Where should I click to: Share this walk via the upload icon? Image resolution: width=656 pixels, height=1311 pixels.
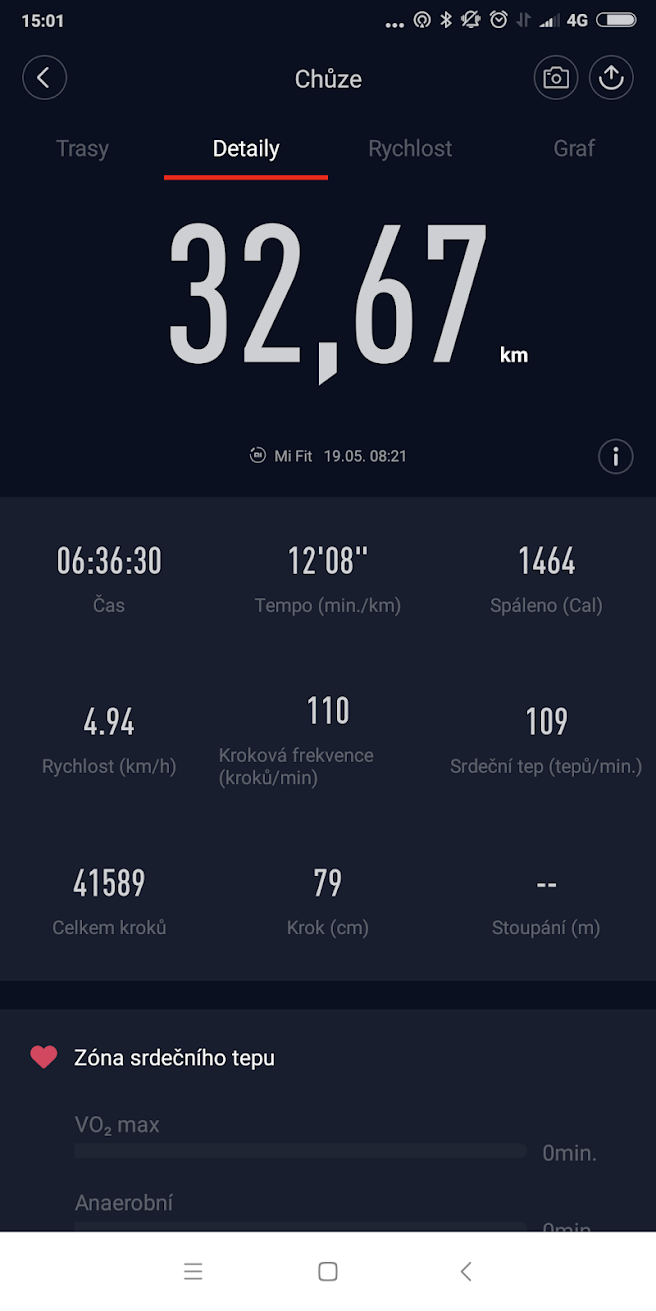point(611,78)
